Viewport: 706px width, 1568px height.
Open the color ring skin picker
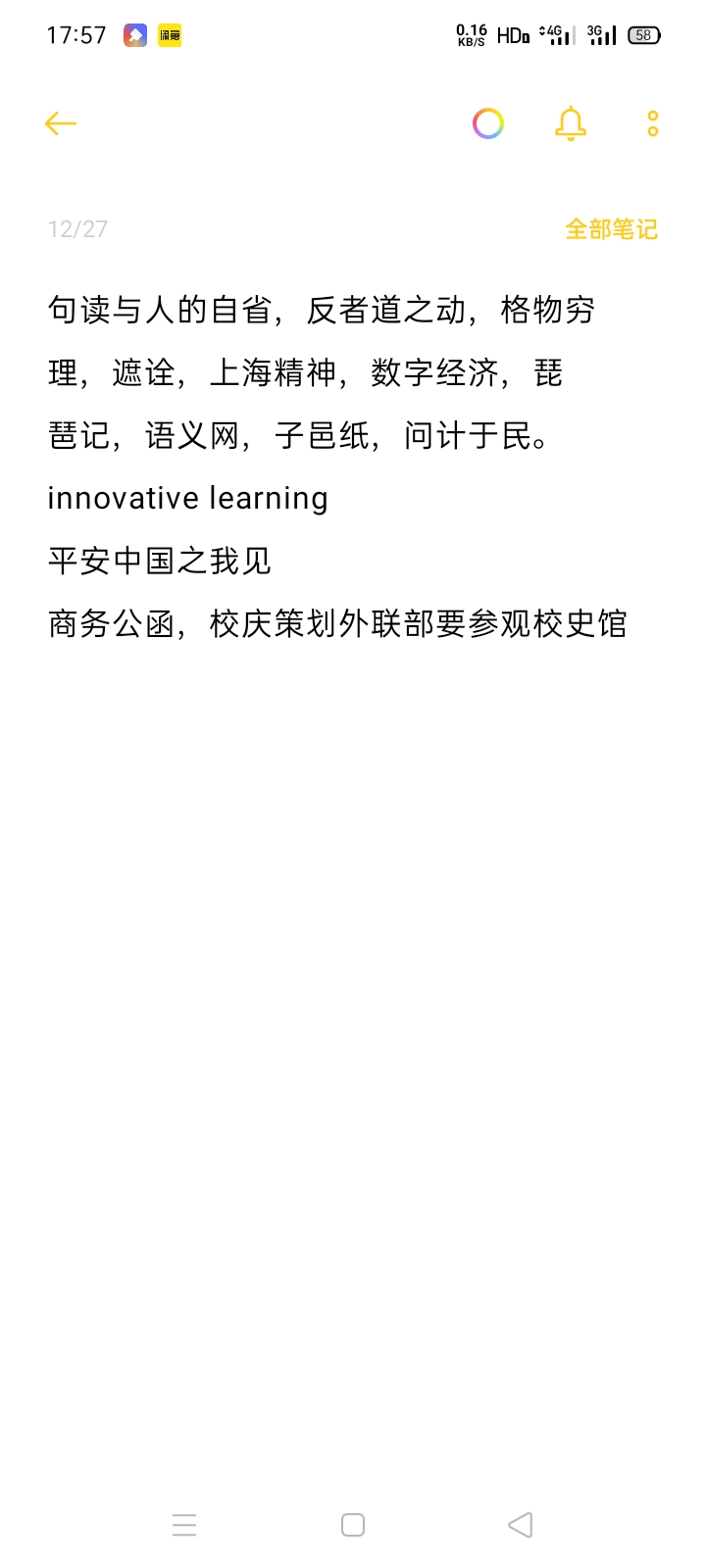pyautogui.click(x=488, y=123)
